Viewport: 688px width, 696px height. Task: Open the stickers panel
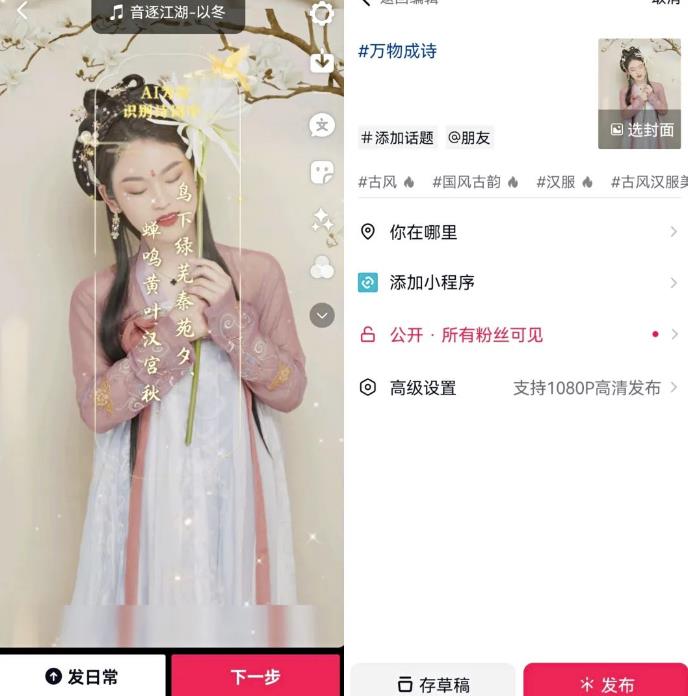click(x=322, y=173)
